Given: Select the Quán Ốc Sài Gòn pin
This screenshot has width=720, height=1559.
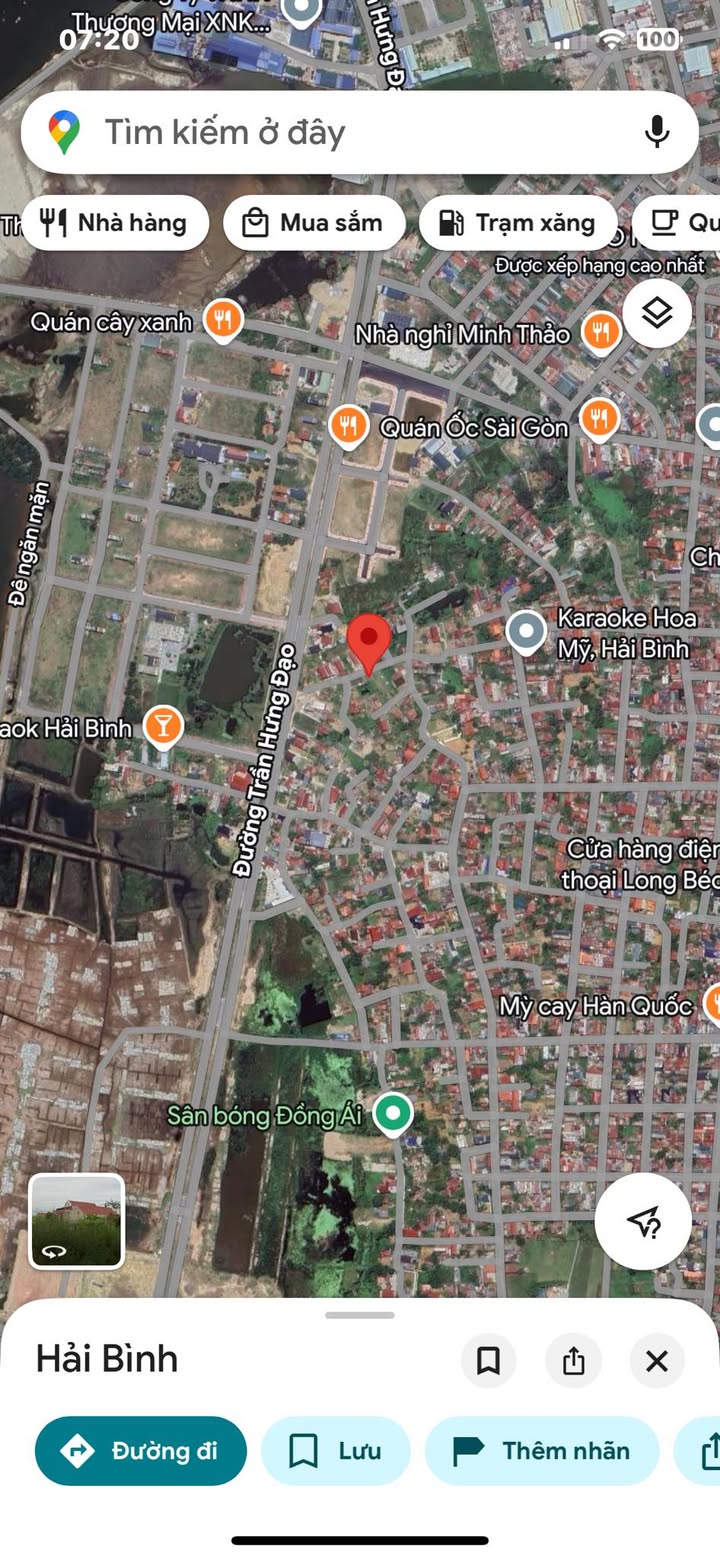Looking at the screenshot, I should coord(347,426).
